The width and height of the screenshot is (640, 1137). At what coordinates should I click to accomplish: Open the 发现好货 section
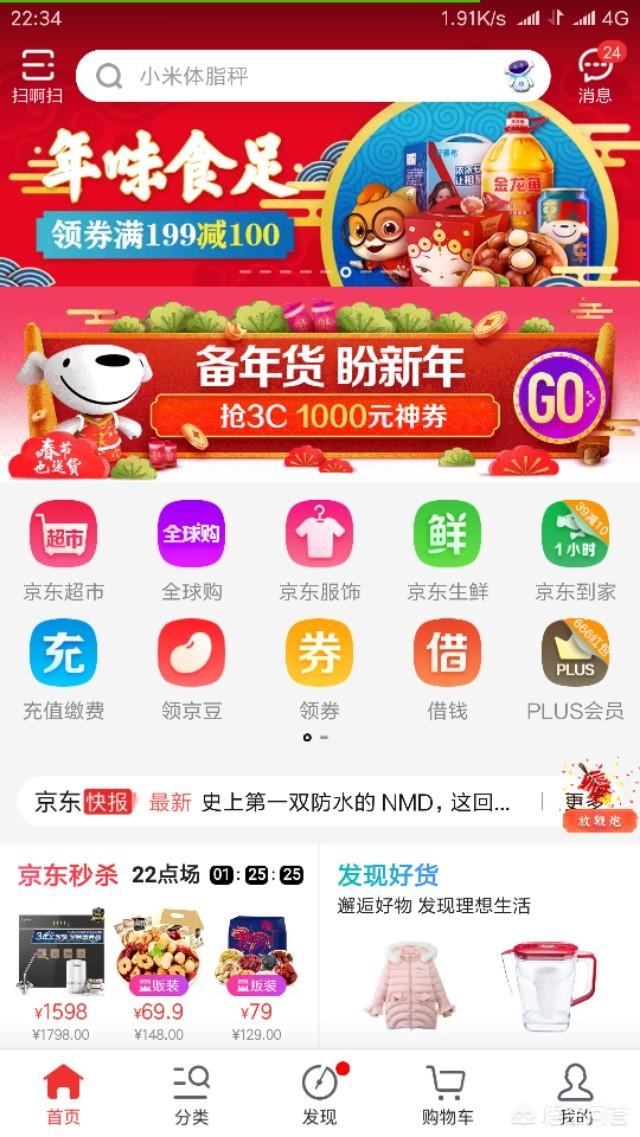(x=388, y=875)
